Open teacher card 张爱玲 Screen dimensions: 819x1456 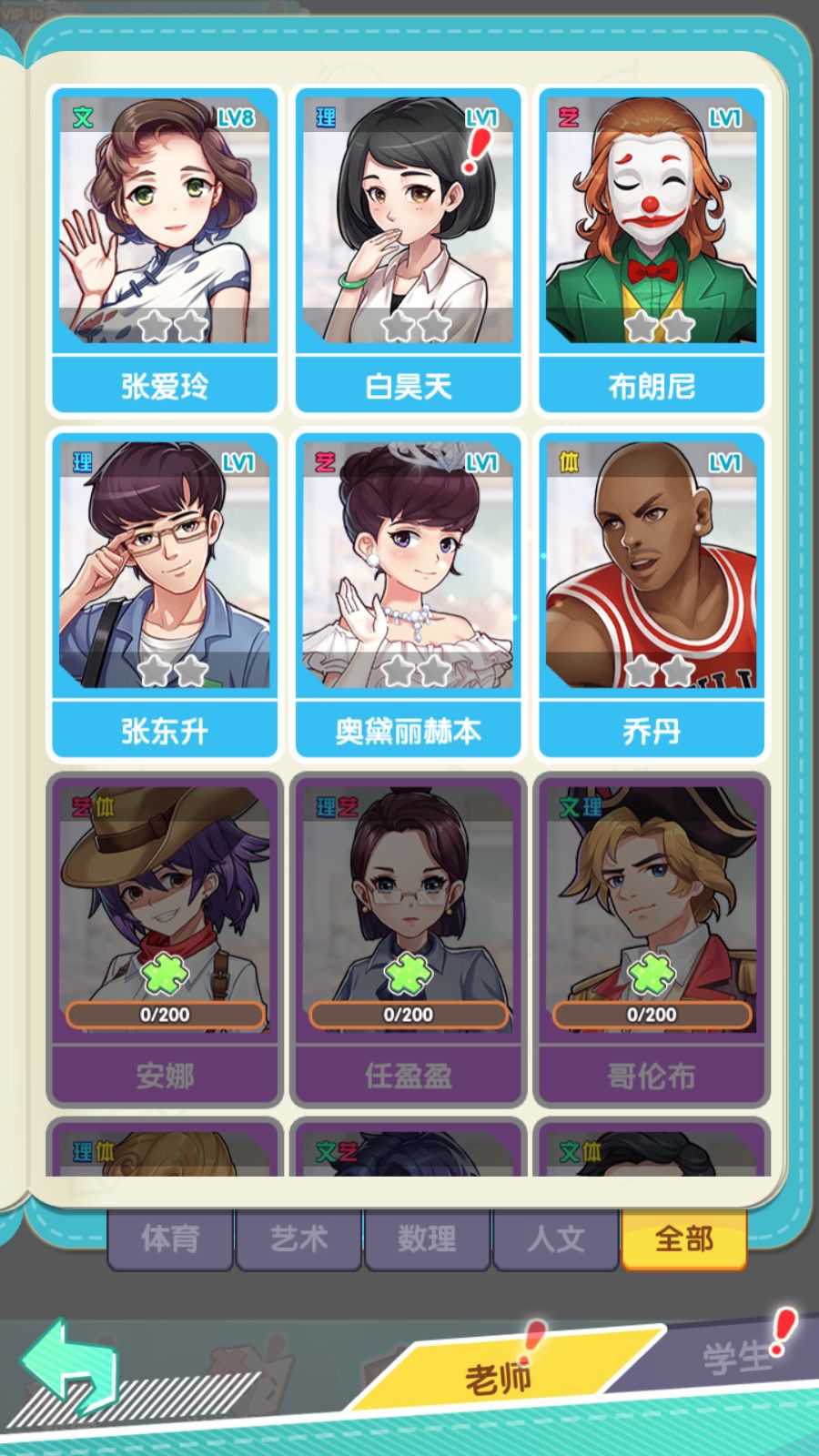[x=165, y=249]
